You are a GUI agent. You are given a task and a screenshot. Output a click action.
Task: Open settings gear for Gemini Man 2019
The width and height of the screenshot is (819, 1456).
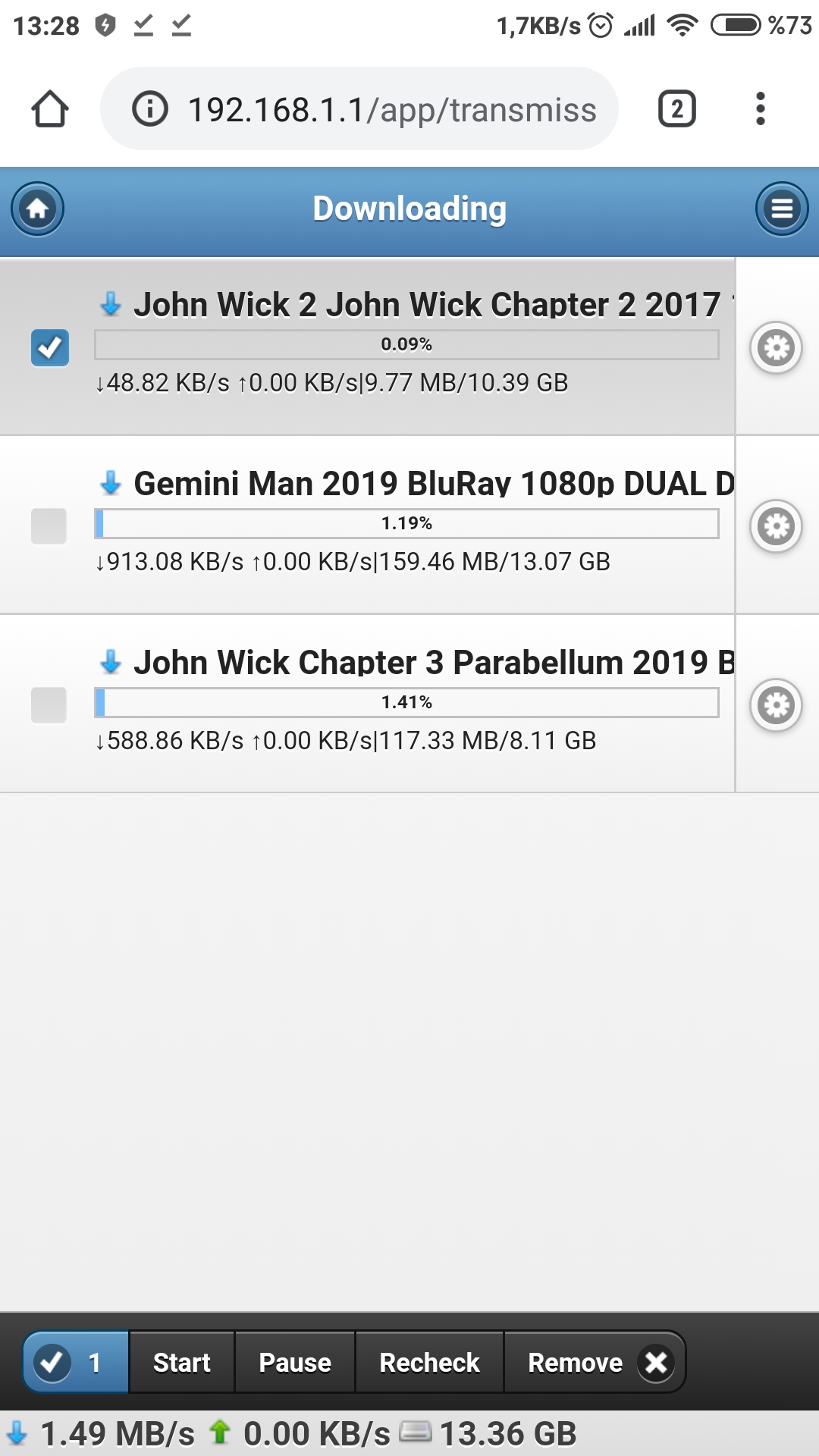click(x=776, y=526)
